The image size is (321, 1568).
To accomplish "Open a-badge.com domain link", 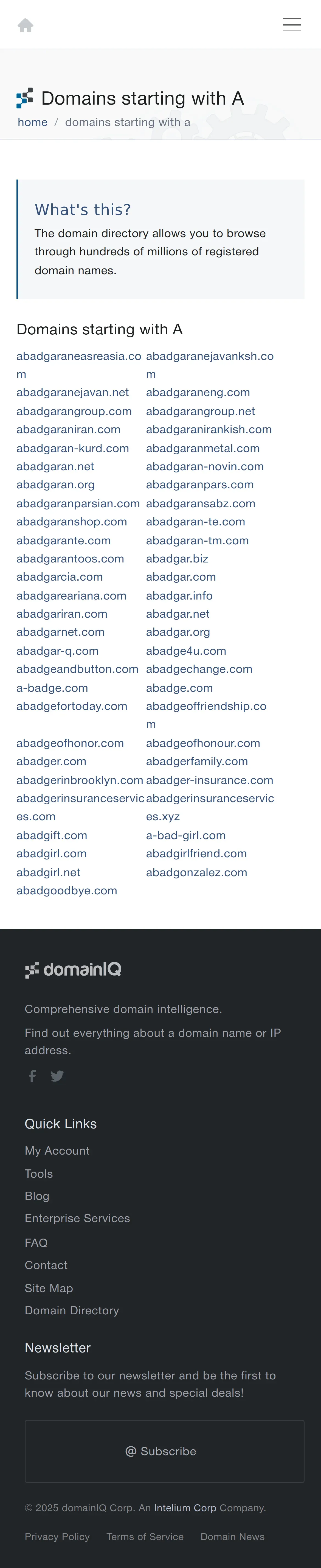I will [52, 688].
